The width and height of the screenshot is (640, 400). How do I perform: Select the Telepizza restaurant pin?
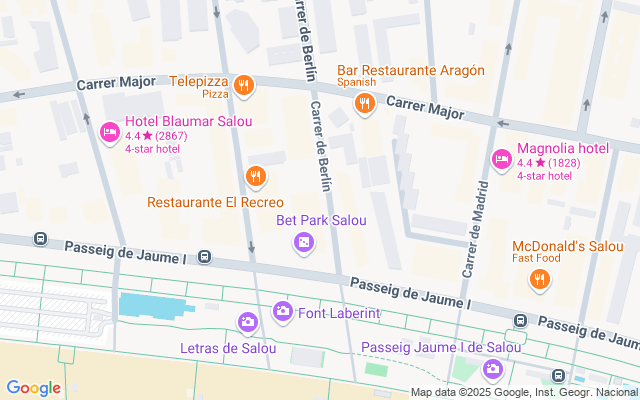pos(246,86)
